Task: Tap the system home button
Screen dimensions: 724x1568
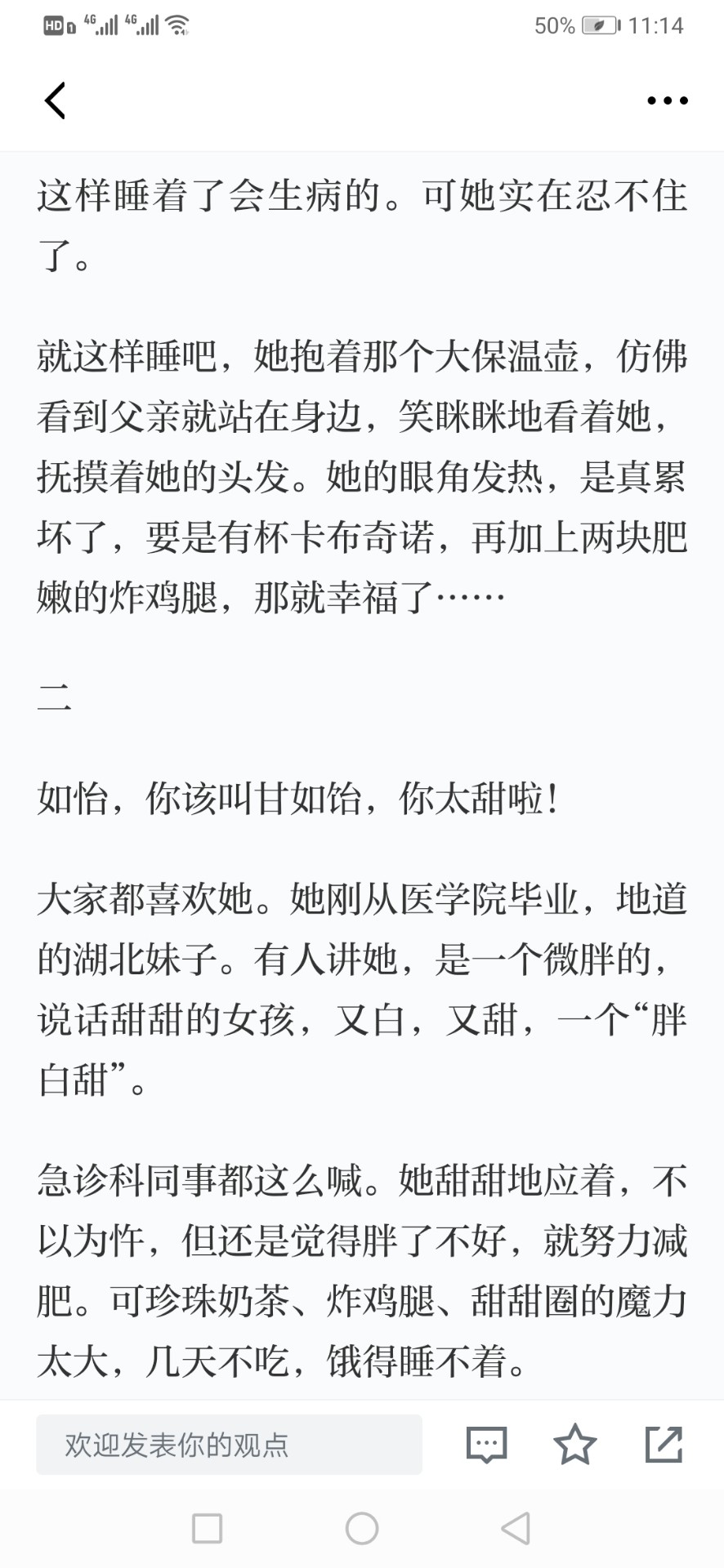Action: click(x=362, y=1528)
